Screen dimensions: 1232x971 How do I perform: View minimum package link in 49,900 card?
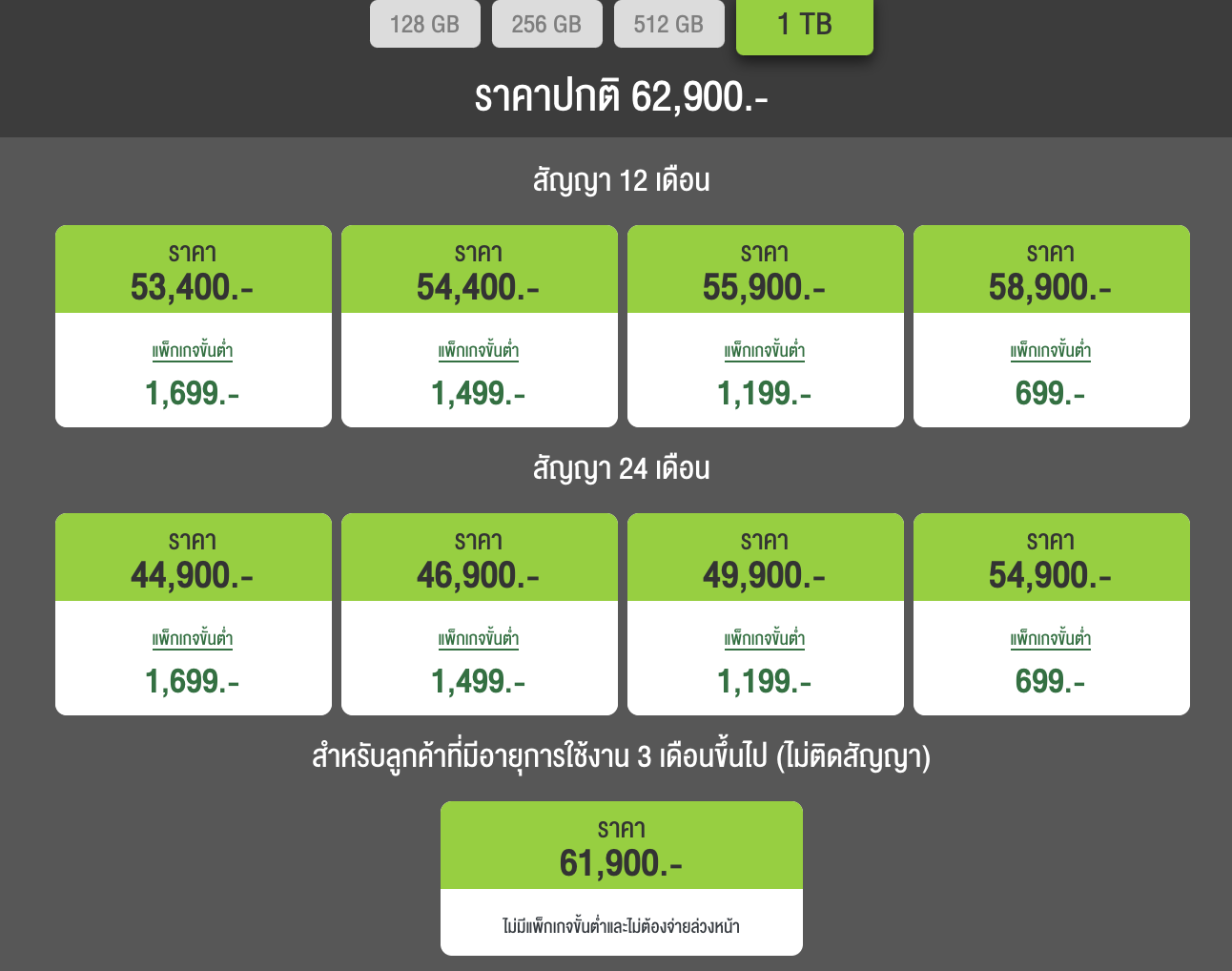(765, 639)
